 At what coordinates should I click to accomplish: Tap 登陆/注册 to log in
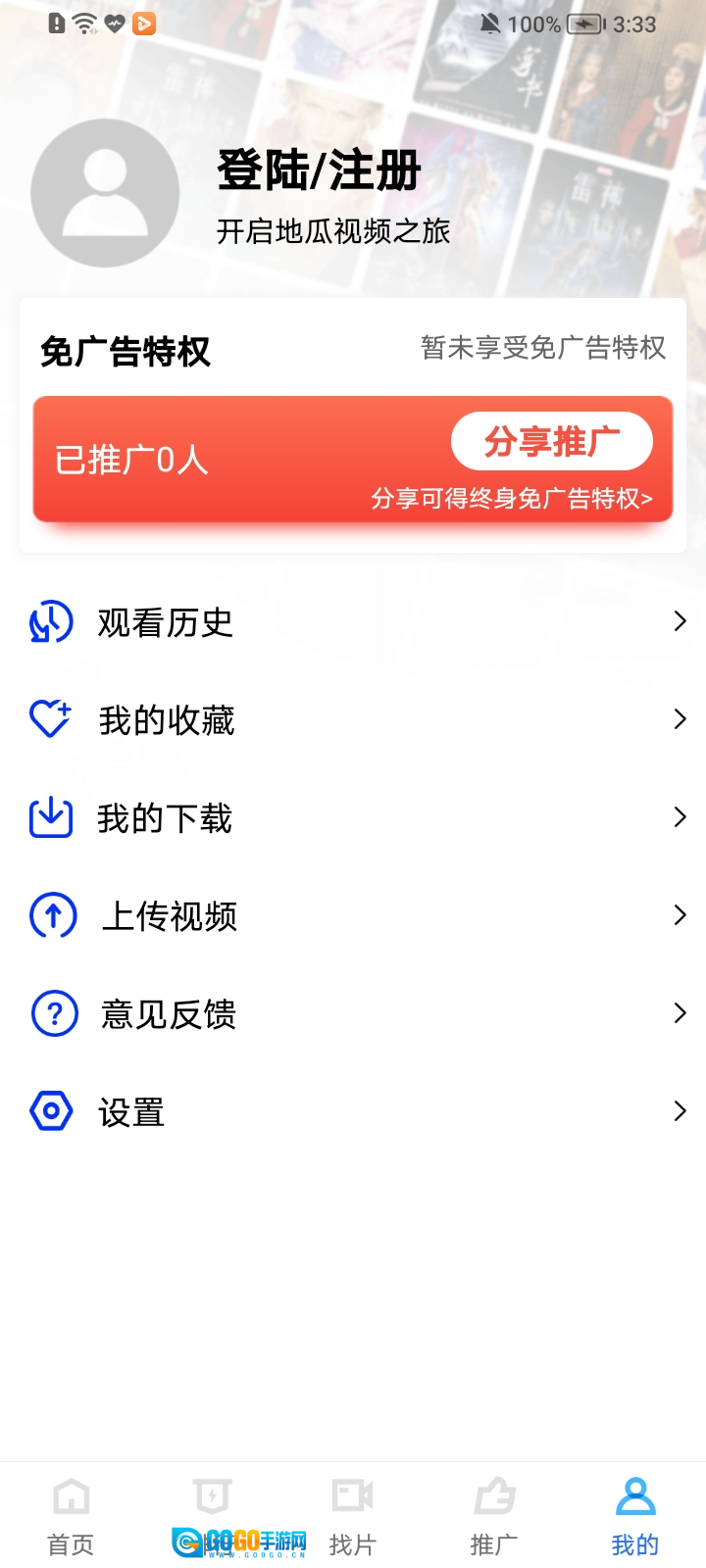click(319, 171)
